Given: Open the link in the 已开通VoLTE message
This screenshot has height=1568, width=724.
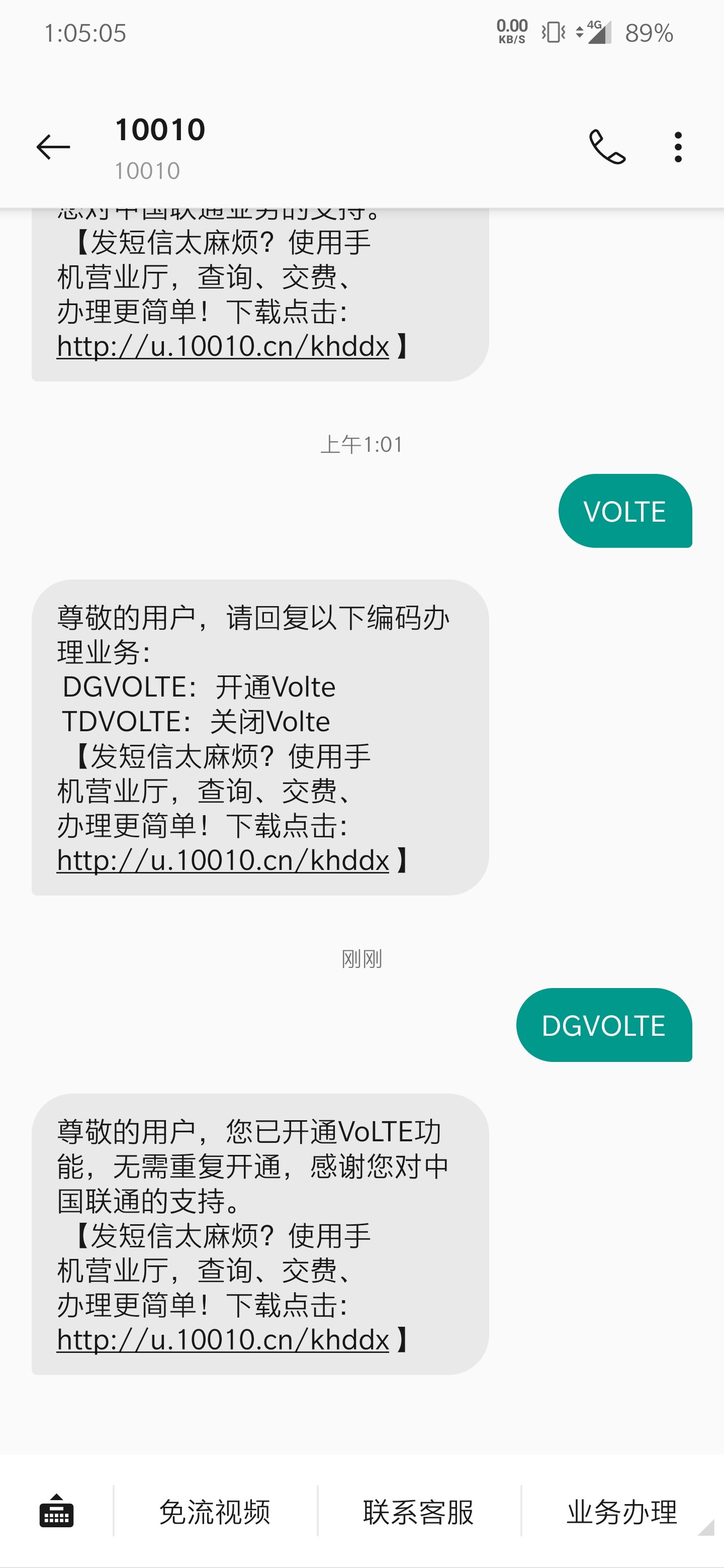Looking at the screenshot, I should (223, 1339).
